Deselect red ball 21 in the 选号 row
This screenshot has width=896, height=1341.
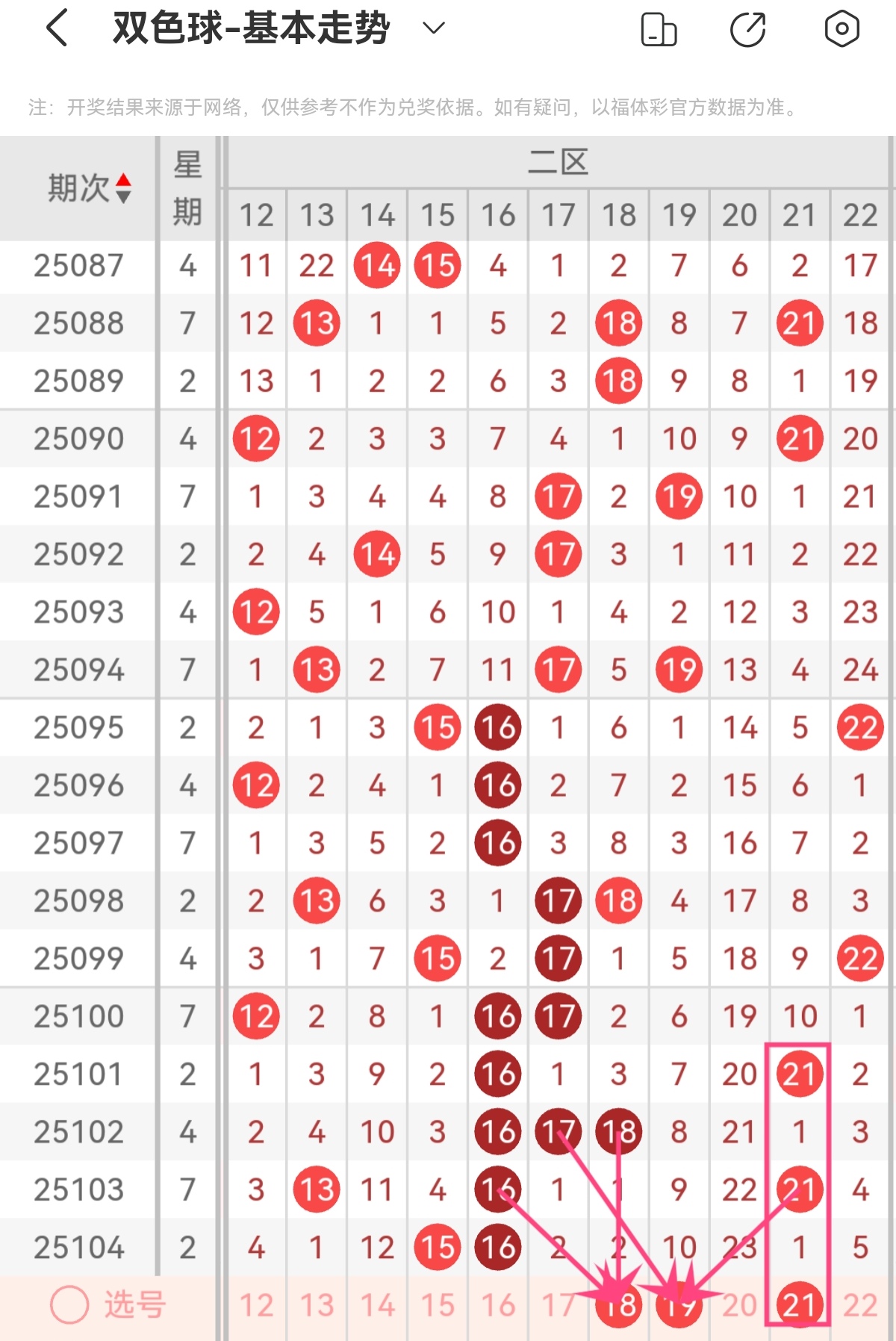click(x=800, y=1305)
